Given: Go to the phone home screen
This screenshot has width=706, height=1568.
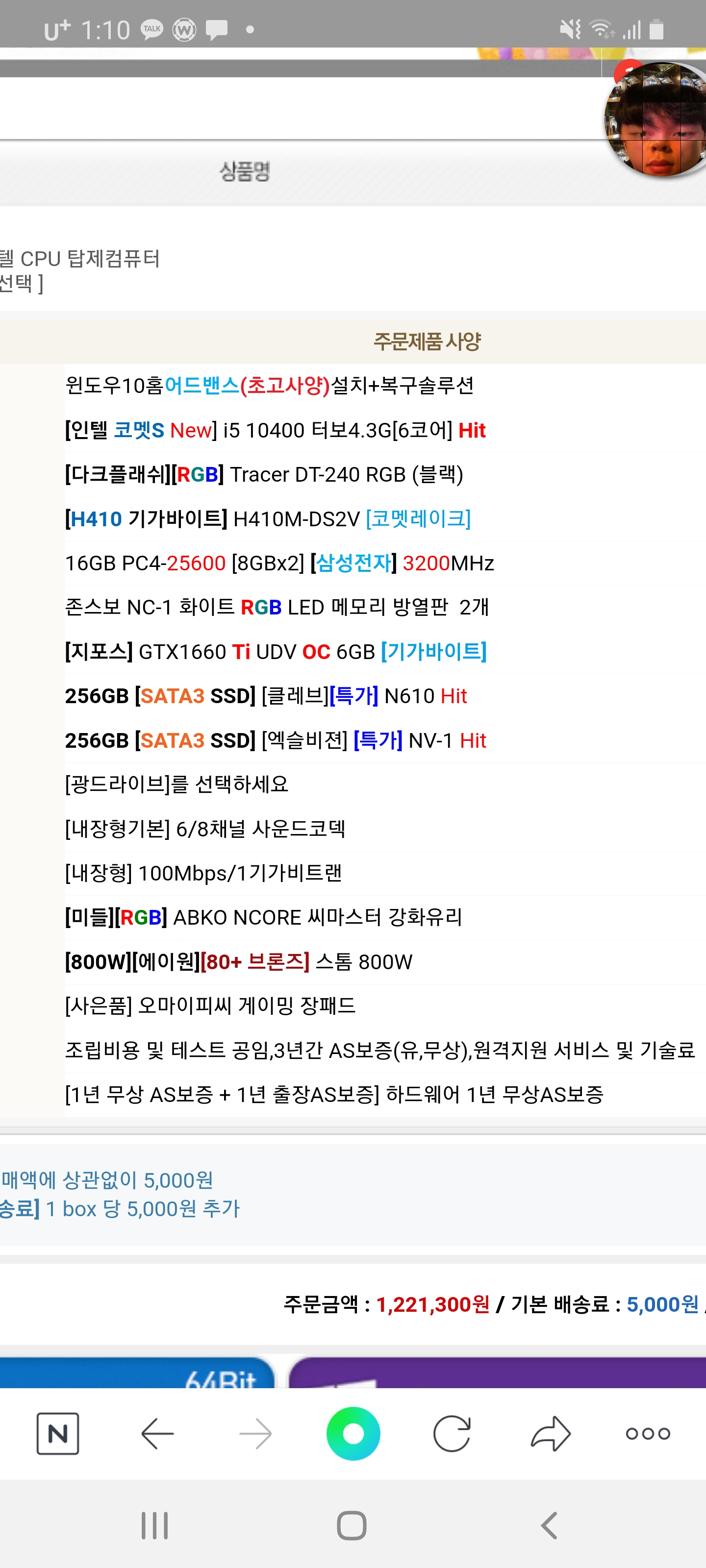Looking at the screenshot, I should coord(352,1525).
